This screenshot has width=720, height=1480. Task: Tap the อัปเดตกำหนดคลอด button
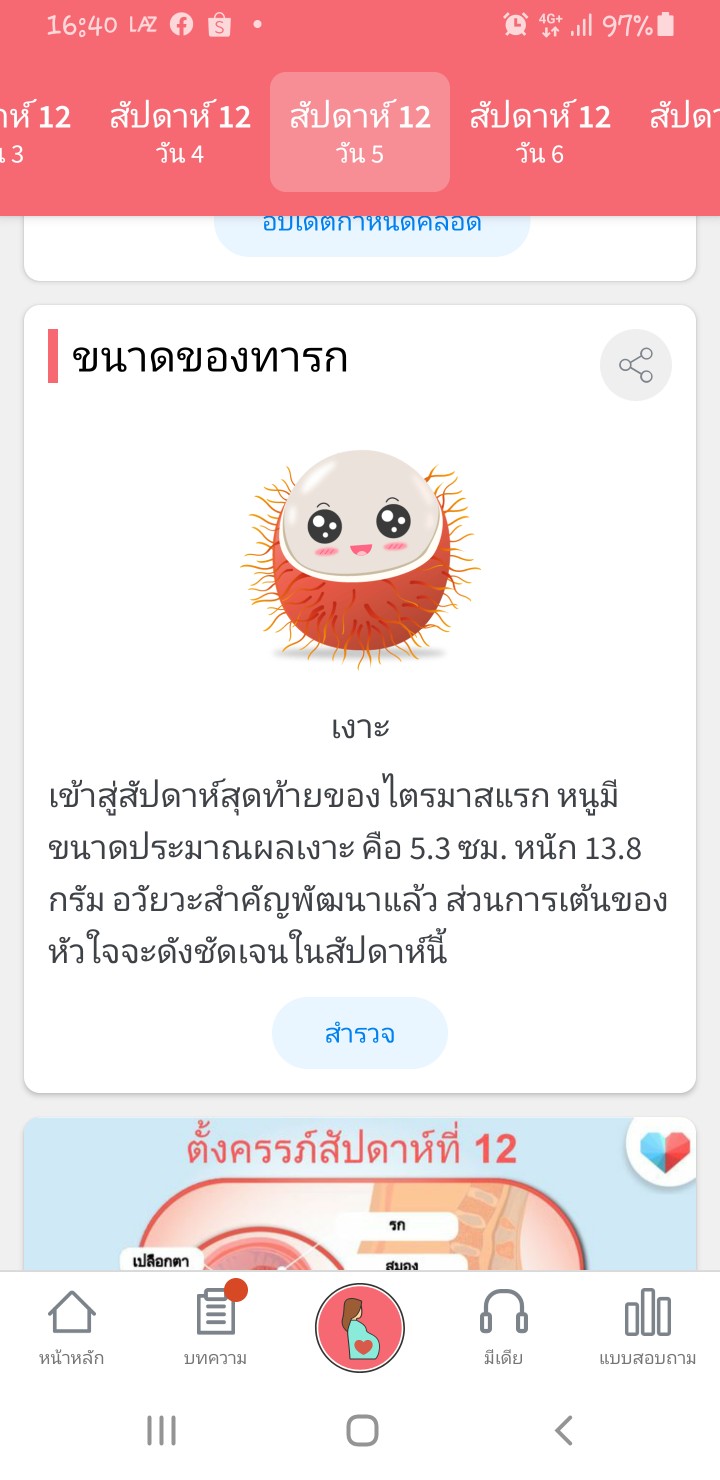(x=372, y=230)
